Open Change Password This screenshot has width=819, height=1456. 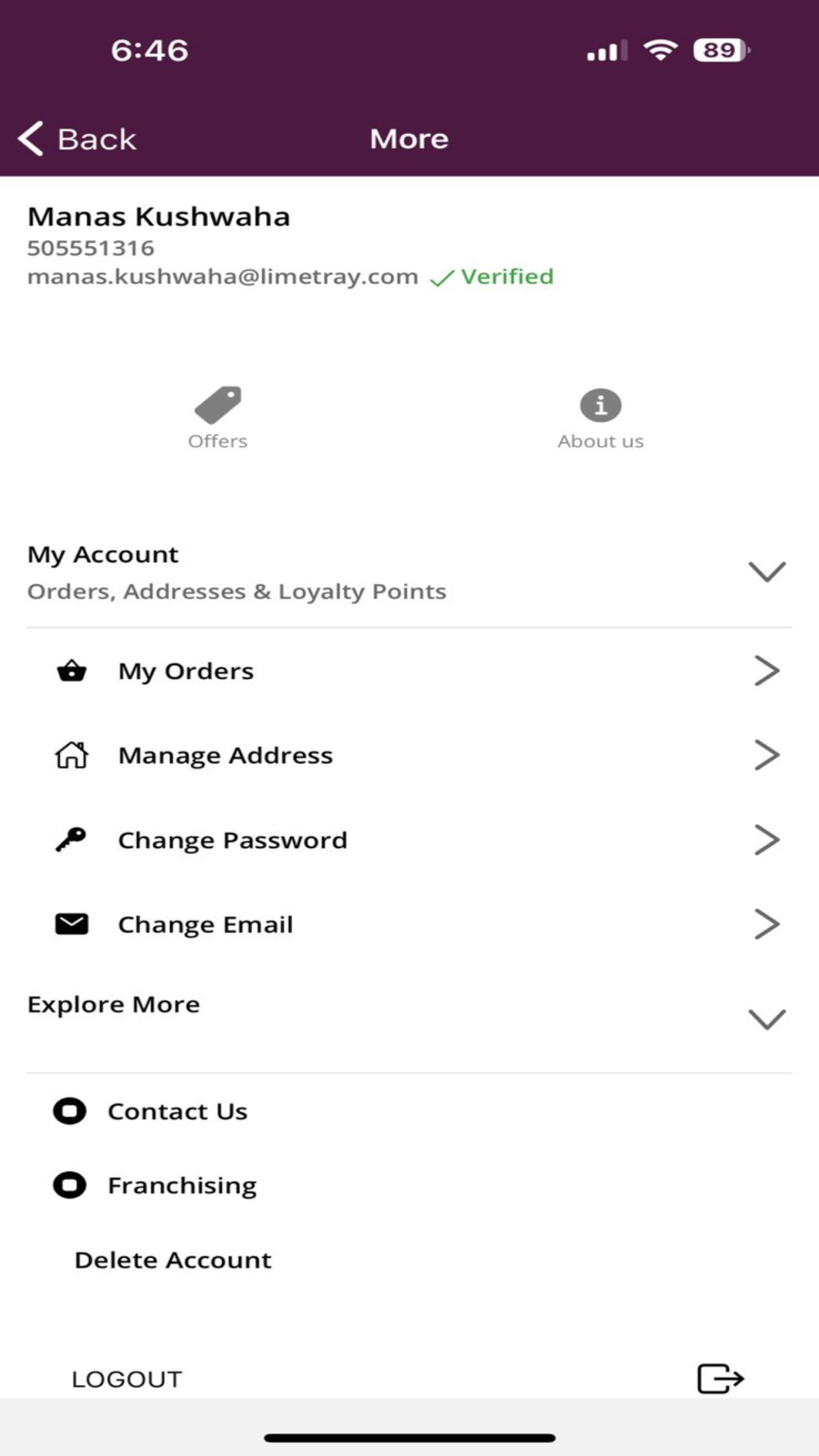[409, 840]
